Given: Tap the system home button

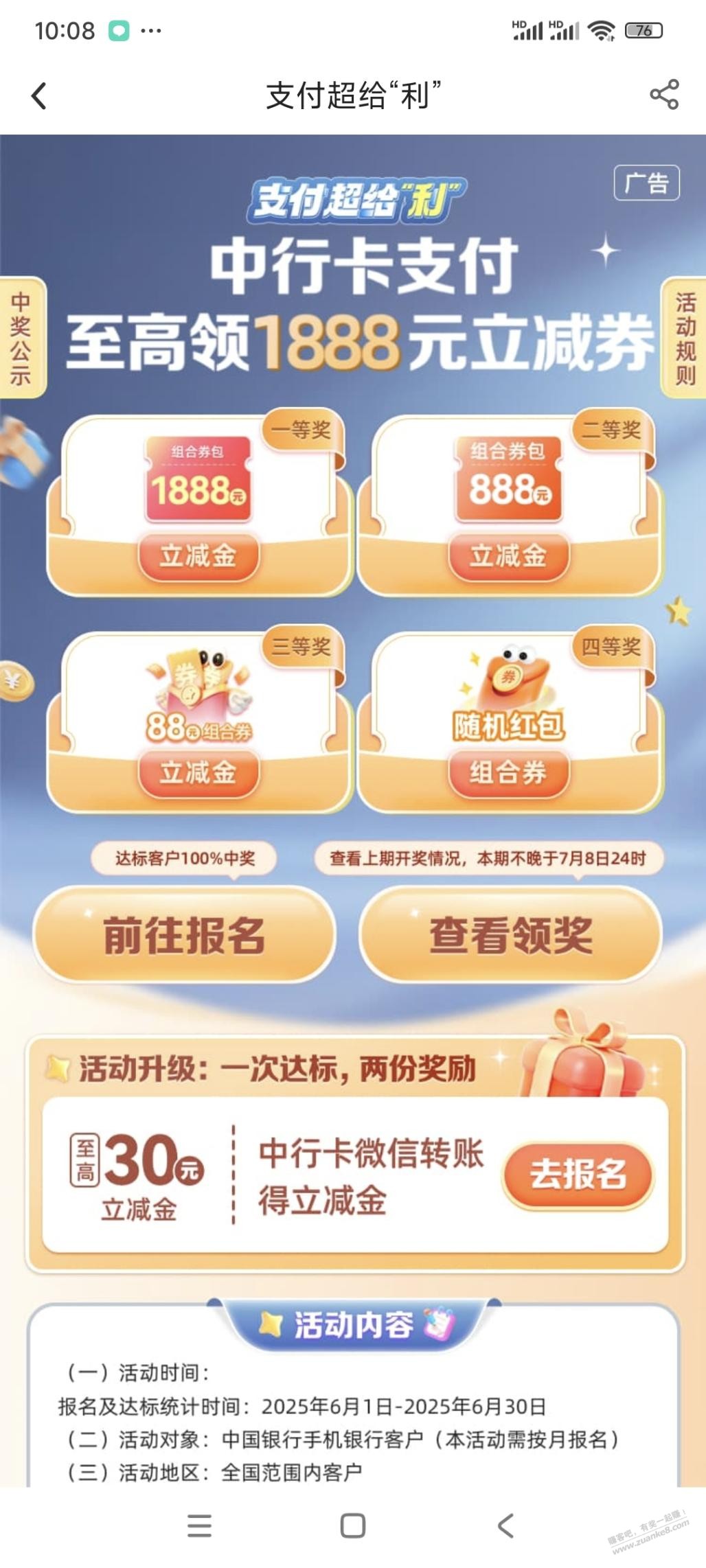Looking at the screenshot, I should [x=352, y=1526].
